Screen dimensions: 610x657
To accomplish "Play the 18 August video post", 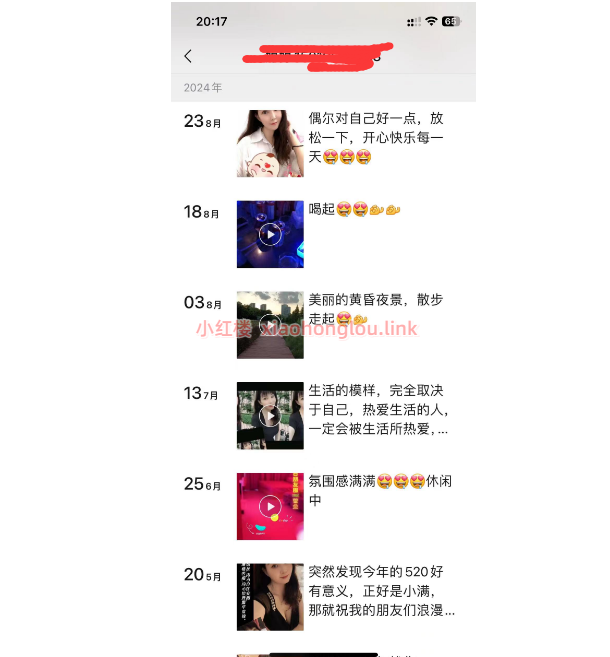I will pos(270,234).
